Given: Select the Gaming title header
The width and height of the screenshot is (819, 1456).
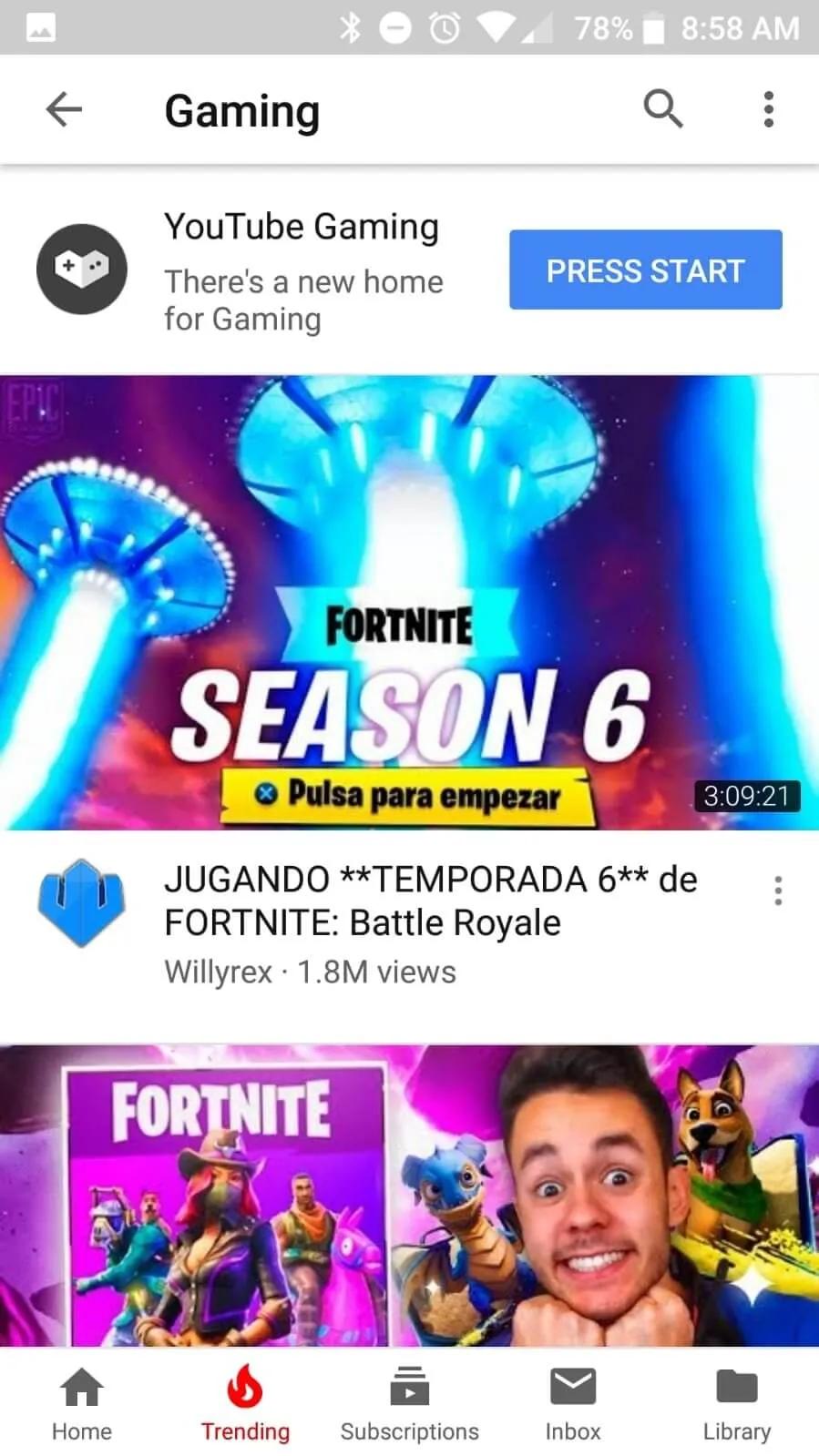Looking at the screenshot, I should point(241,110).
